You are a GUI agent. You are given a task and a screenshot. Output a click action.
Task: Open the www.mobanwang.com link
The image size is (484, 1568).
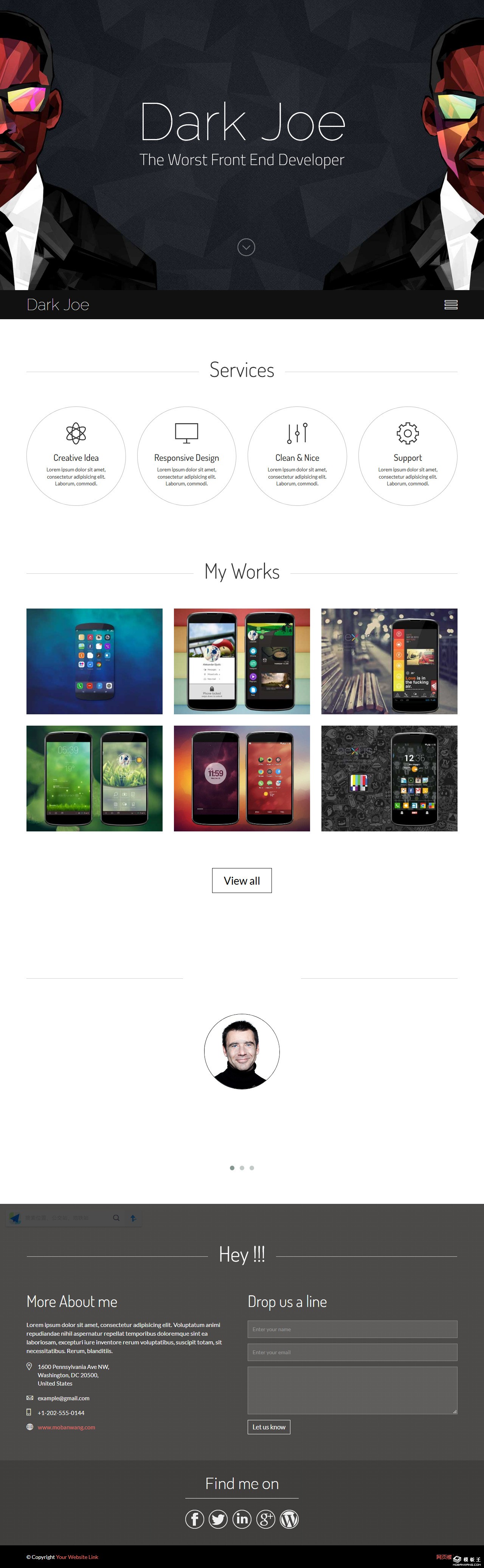[x=66, y=1427]
